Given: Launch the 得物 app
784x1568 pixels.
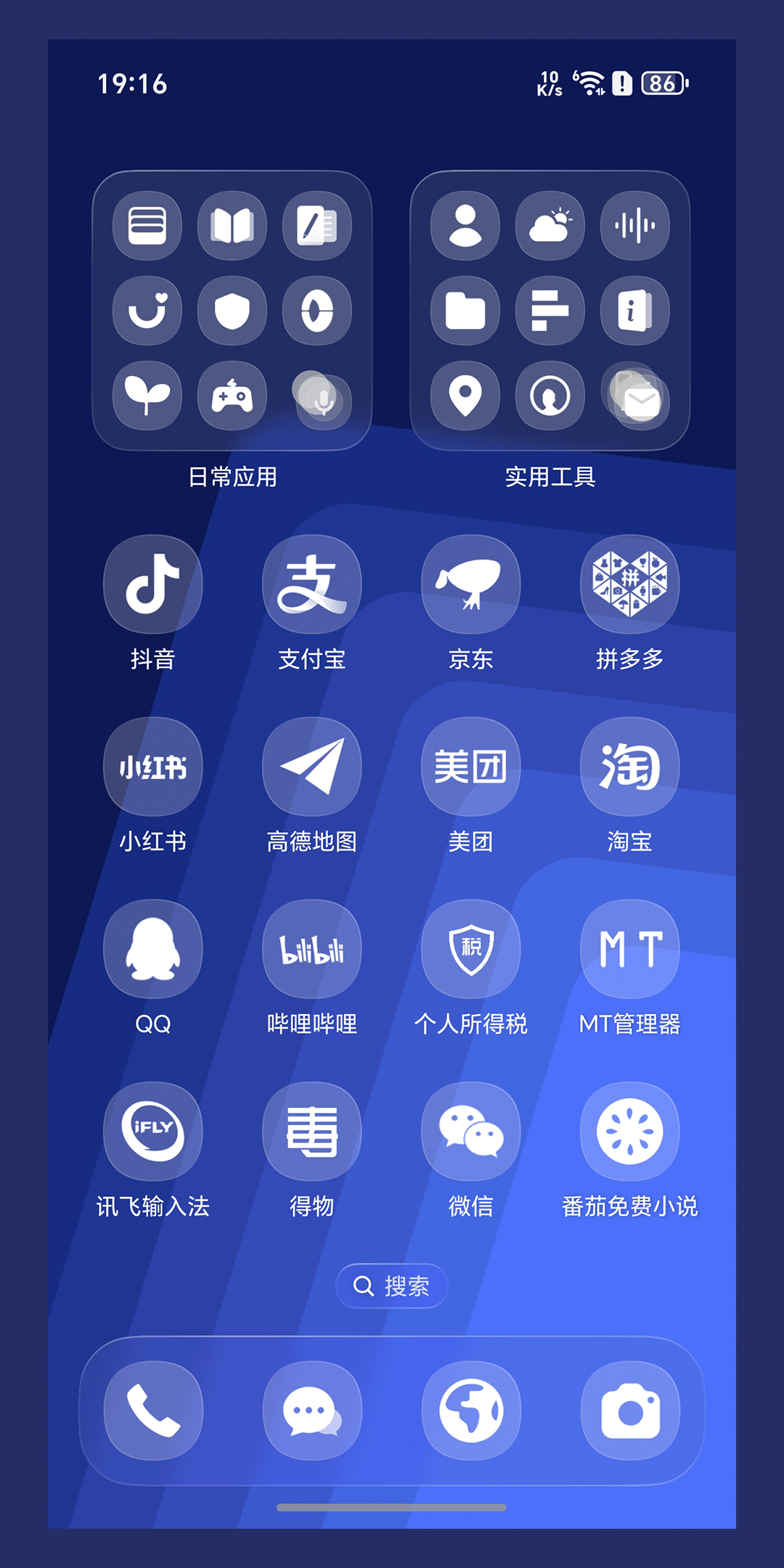Looking at the screenshot, I should [x=311, y=1130].
